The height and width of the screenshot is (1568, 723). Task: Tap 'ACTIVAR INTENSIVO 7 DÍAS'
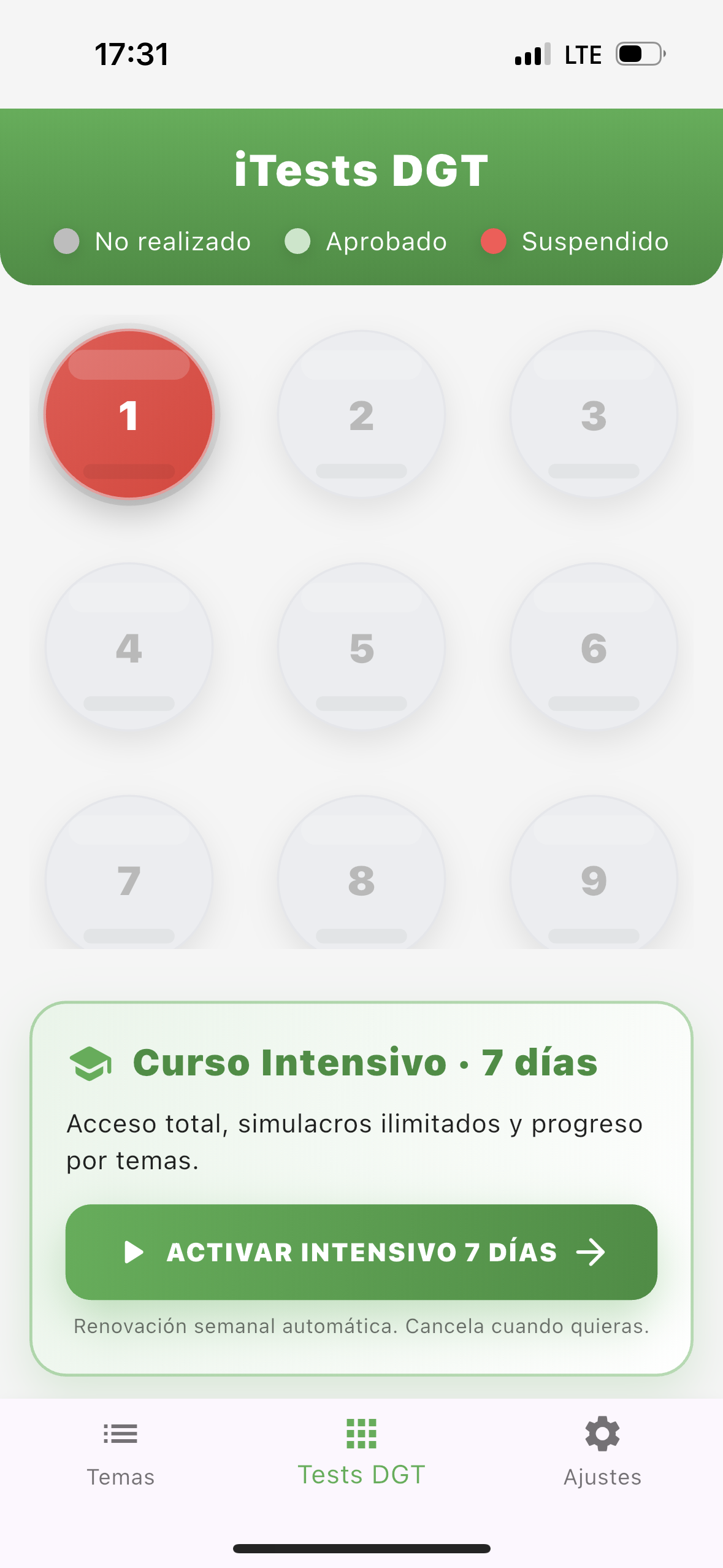point(361,1252)
